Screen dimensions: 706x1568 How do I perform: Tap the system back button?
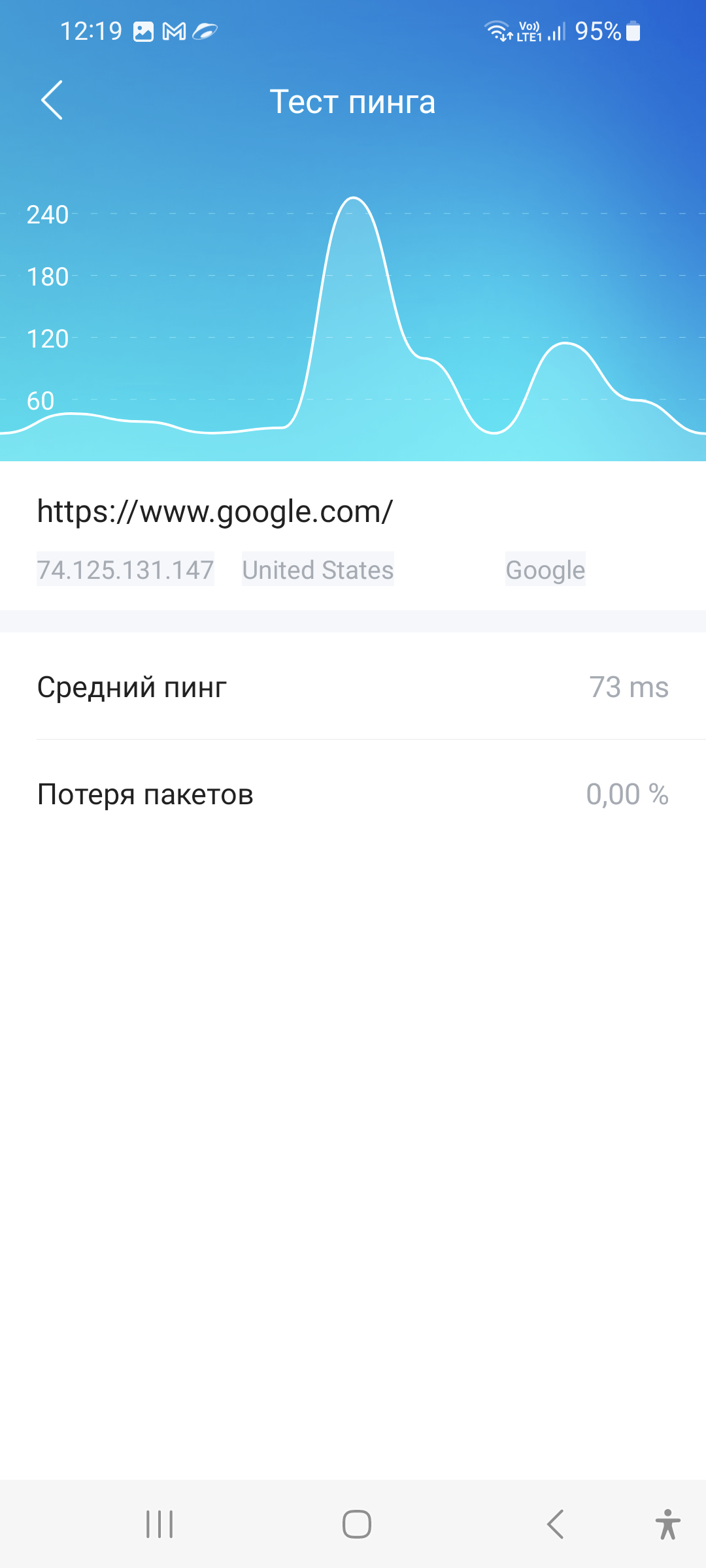555,1524
